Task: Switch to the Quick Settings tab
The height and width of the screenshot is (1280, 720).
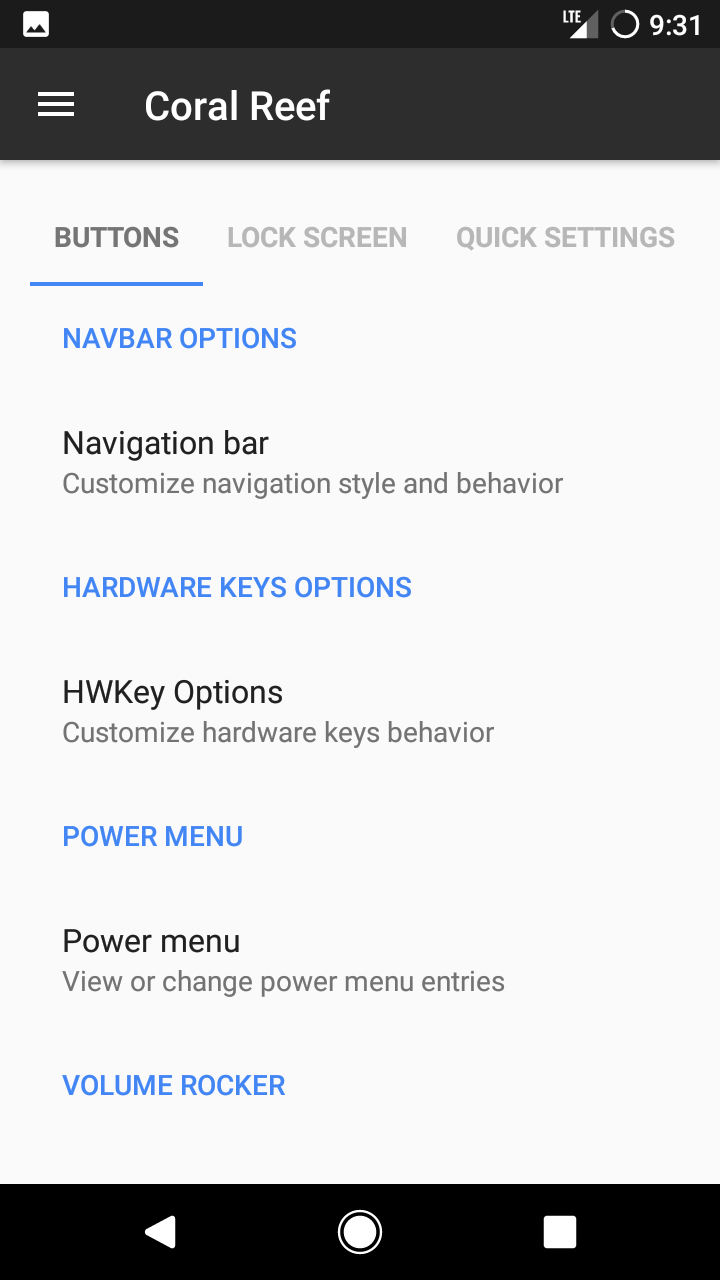Action: tap(565, 238)
